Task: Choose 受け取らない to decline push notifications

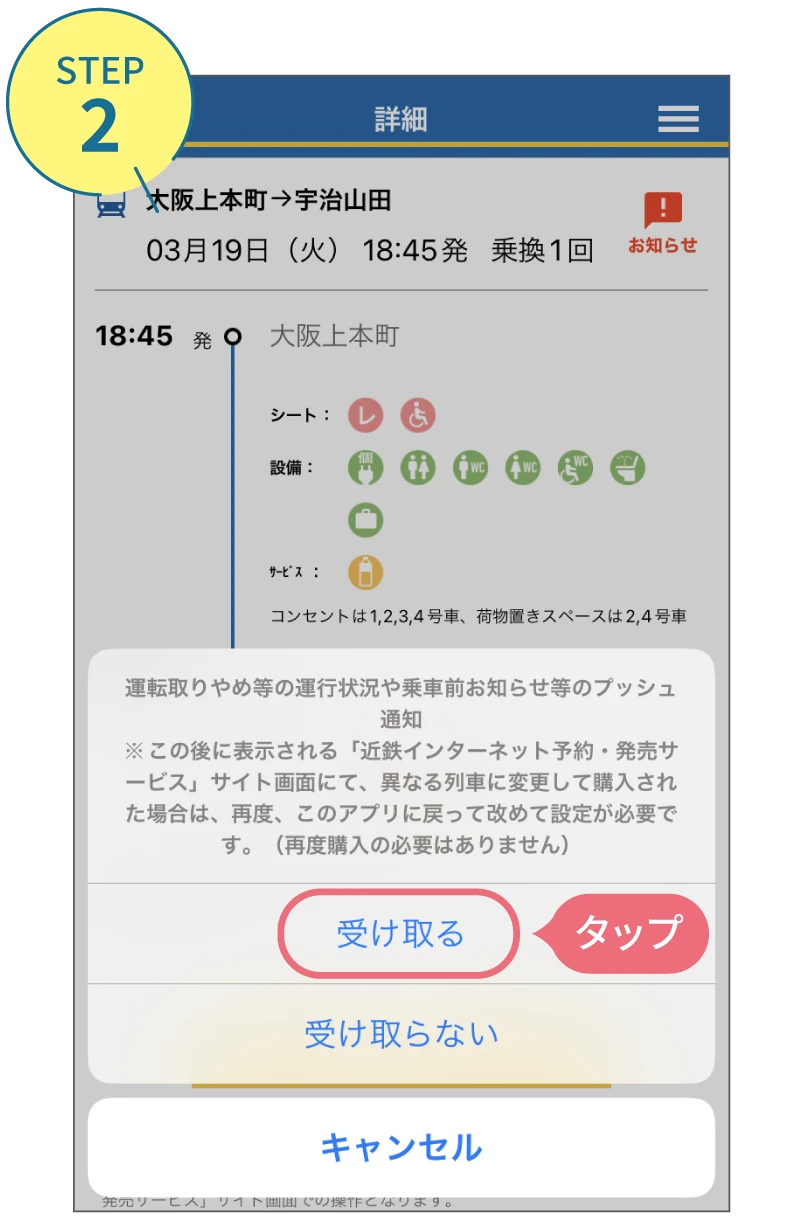Action: [399, 1036]
